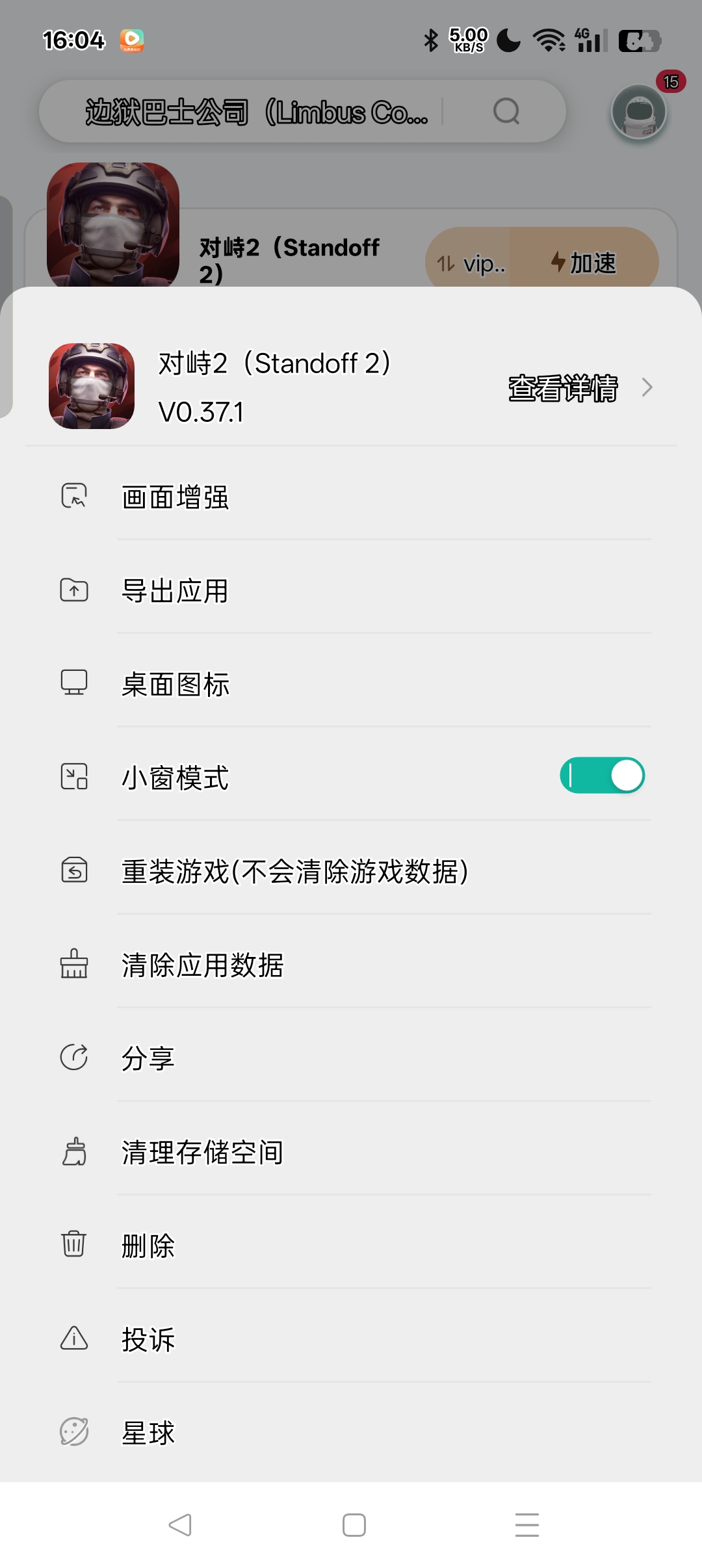Click the search magnifier in the search bar
This screenshot has width=702, height=1568.
(x=506, y=111)
